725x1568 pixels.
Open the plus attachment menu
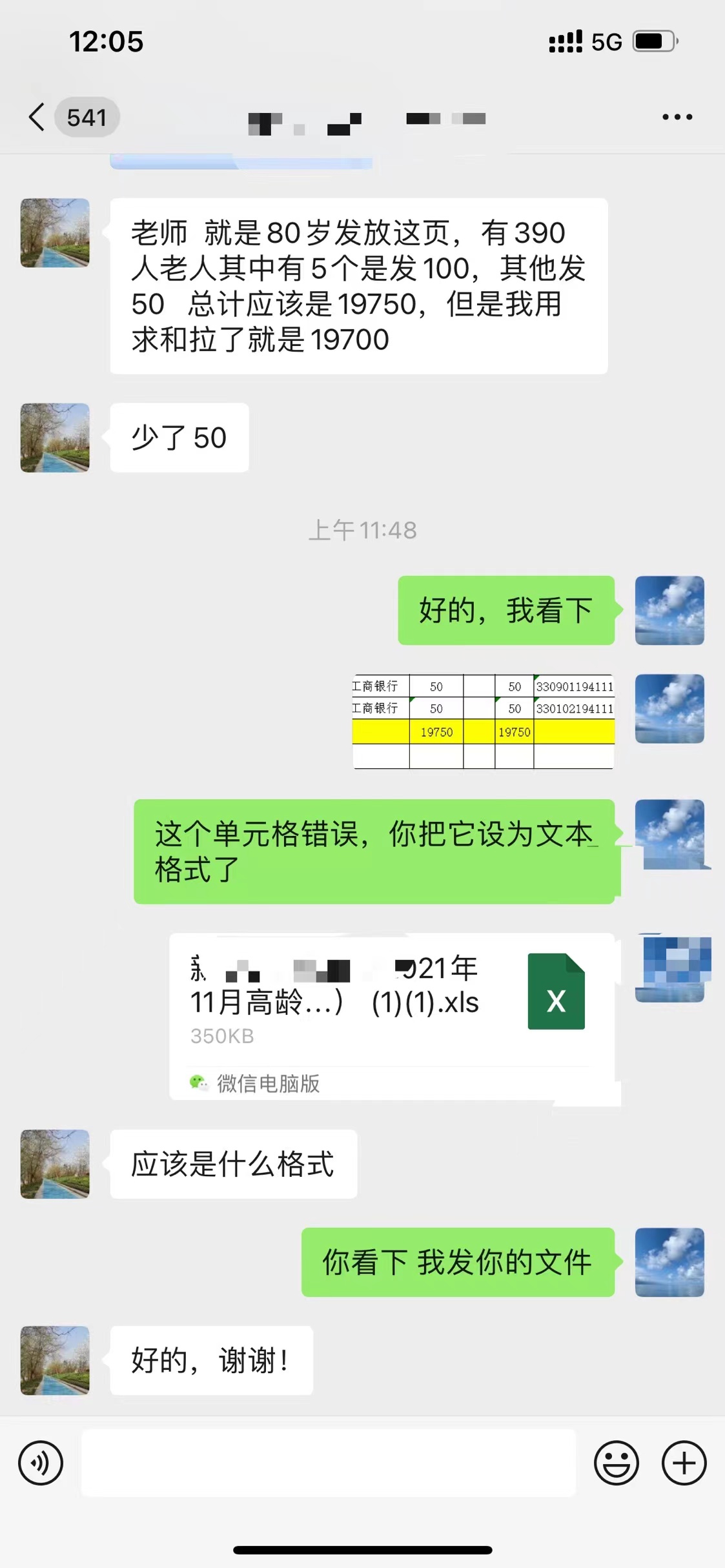(684, 1463)
